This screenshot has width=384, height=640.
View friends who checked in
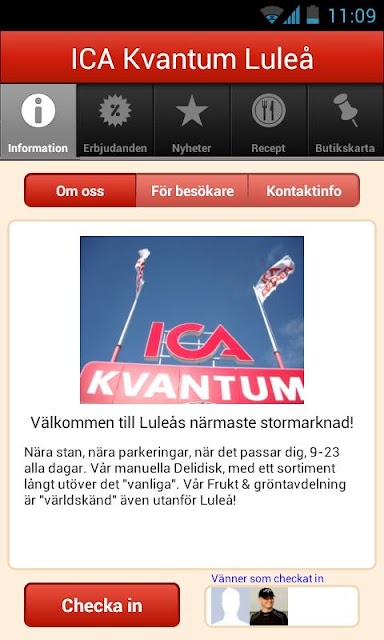(x=282, y=606)
